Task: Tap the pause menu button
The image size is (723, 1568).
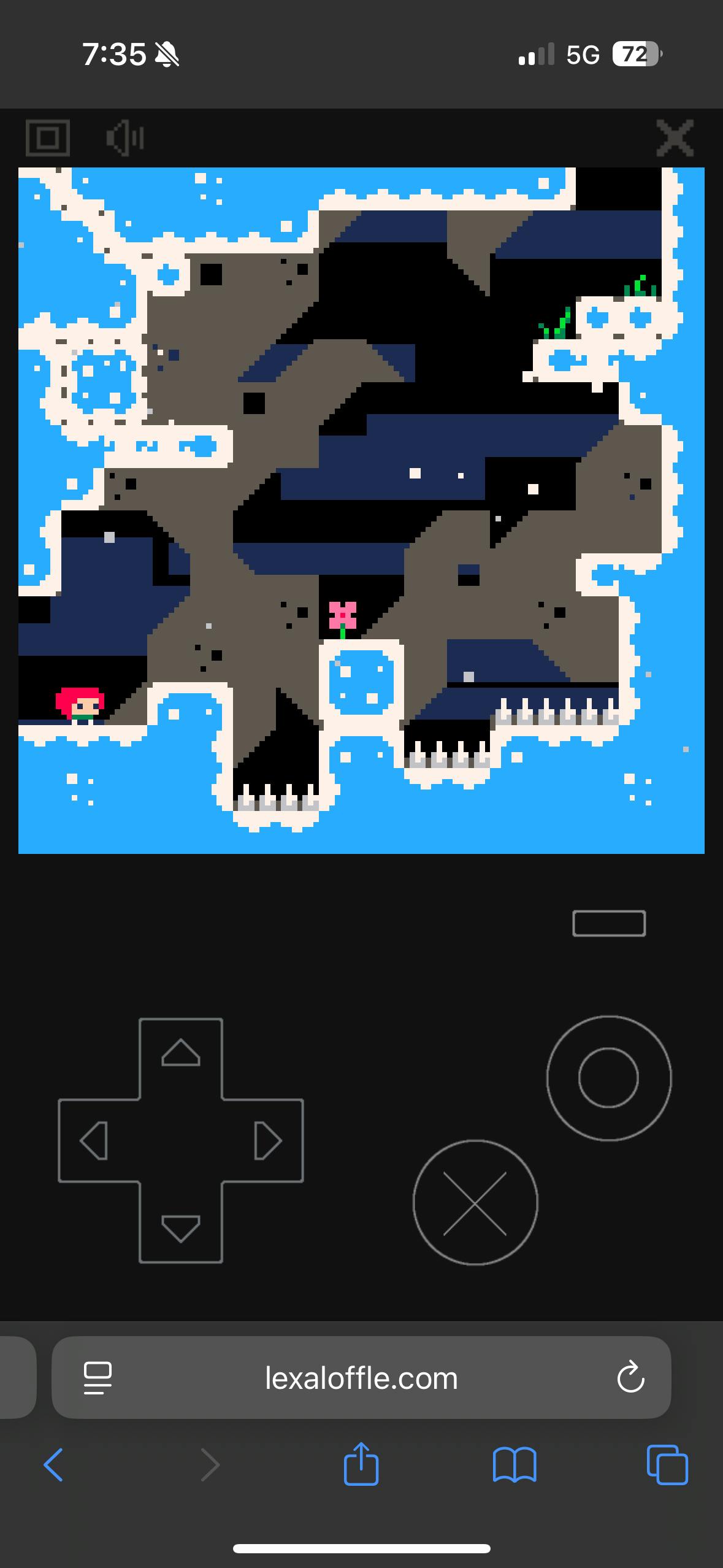Action: (x=608, y=923)
